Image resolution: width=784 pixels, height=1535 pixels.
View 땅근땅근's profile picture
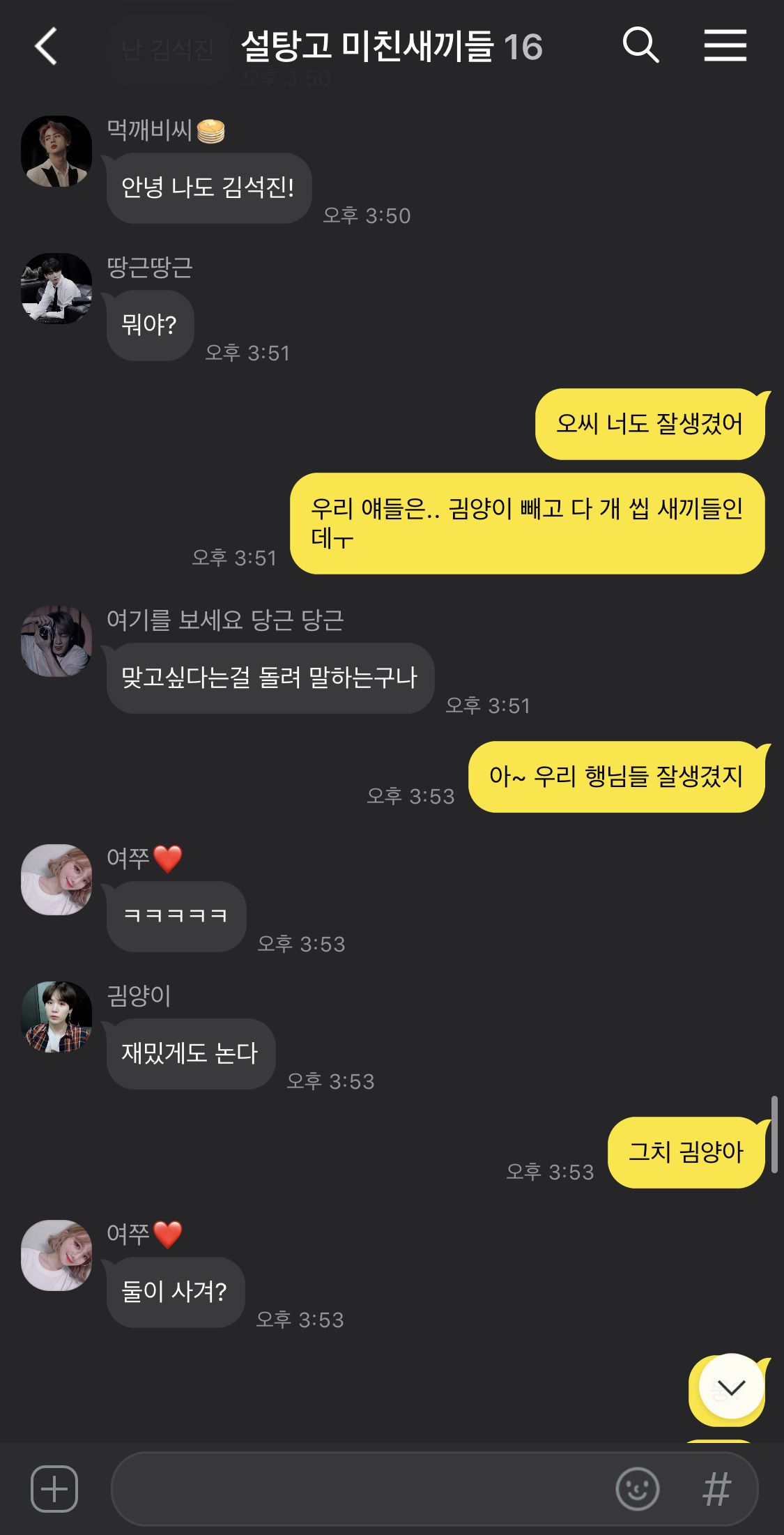point(56,289)
